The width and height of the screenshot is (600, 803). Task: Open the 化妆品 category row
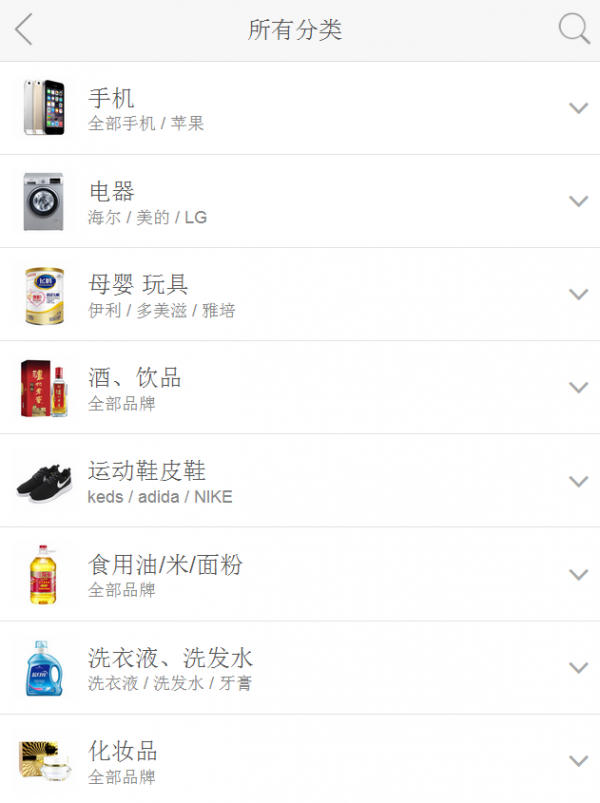123,751
